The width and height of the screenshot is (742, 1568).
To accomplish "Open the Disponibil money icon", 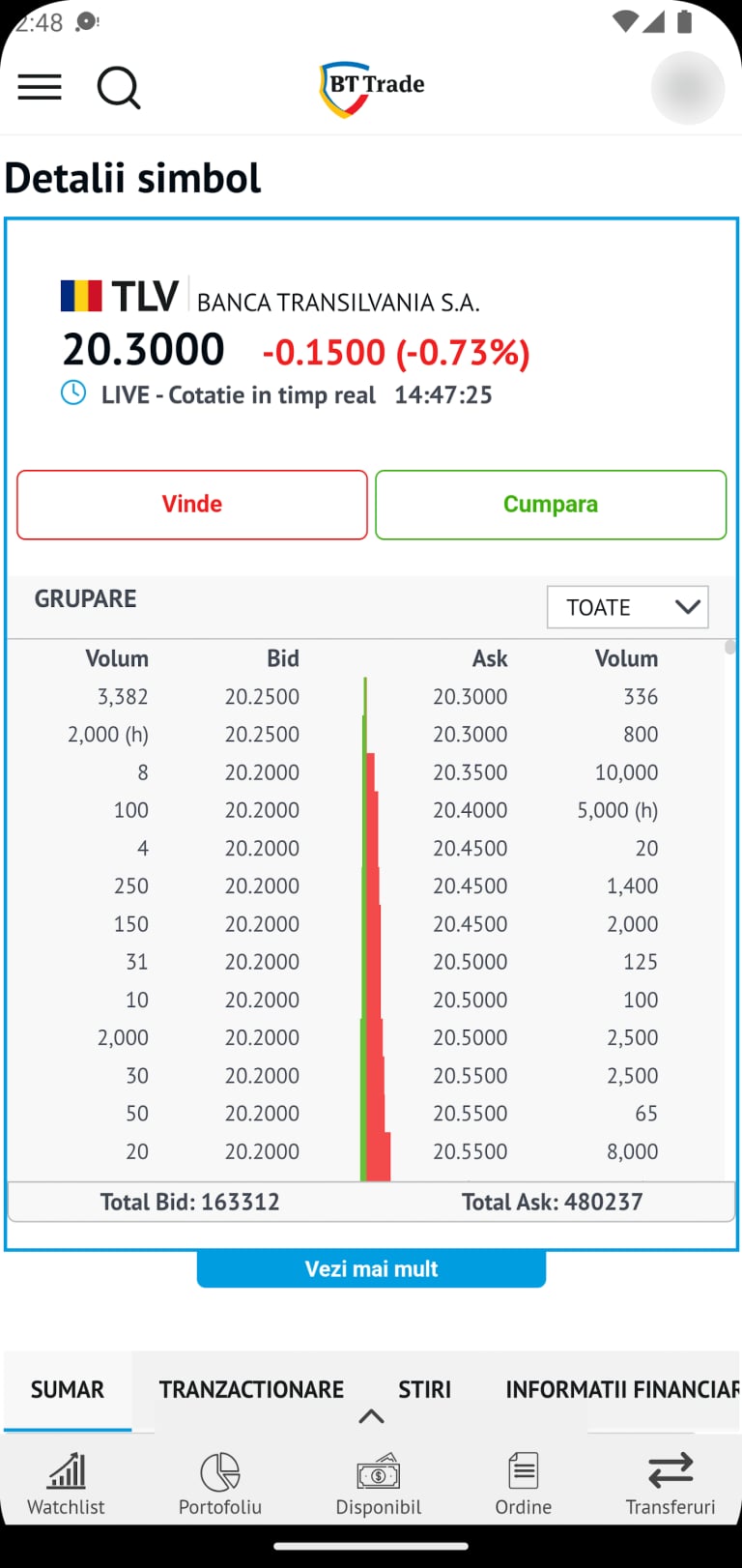I will pyautogui.click(x=378, y=1471).
